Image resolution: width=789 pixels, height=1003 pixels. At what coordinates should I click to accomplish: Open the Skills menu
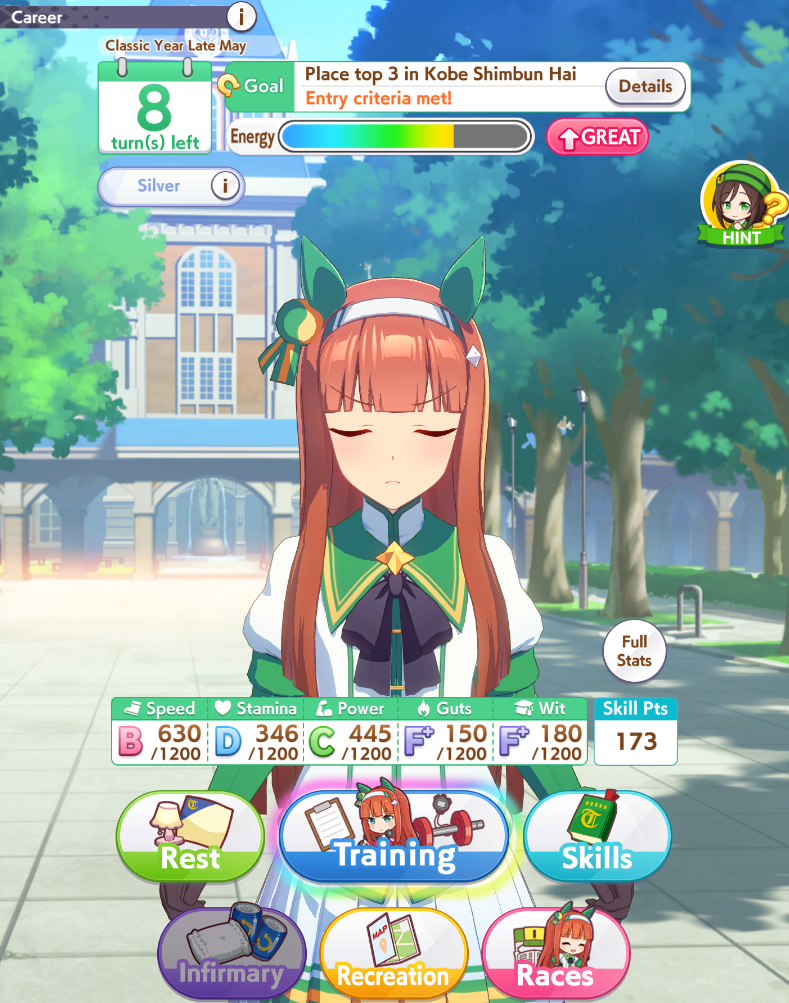point(596,836)
